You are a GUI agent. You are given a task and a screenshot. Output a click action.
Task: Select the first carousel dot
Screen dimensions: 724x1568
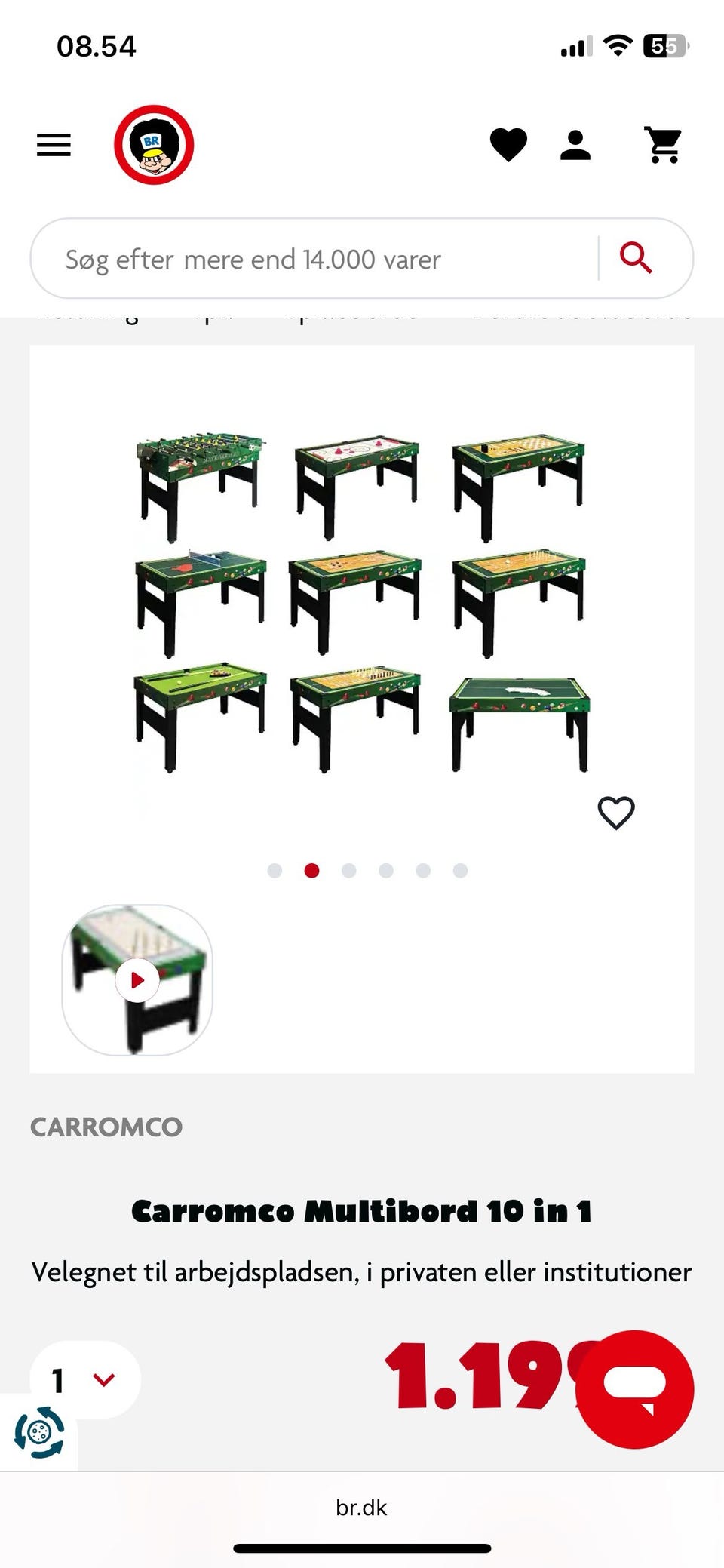point(275,870)
